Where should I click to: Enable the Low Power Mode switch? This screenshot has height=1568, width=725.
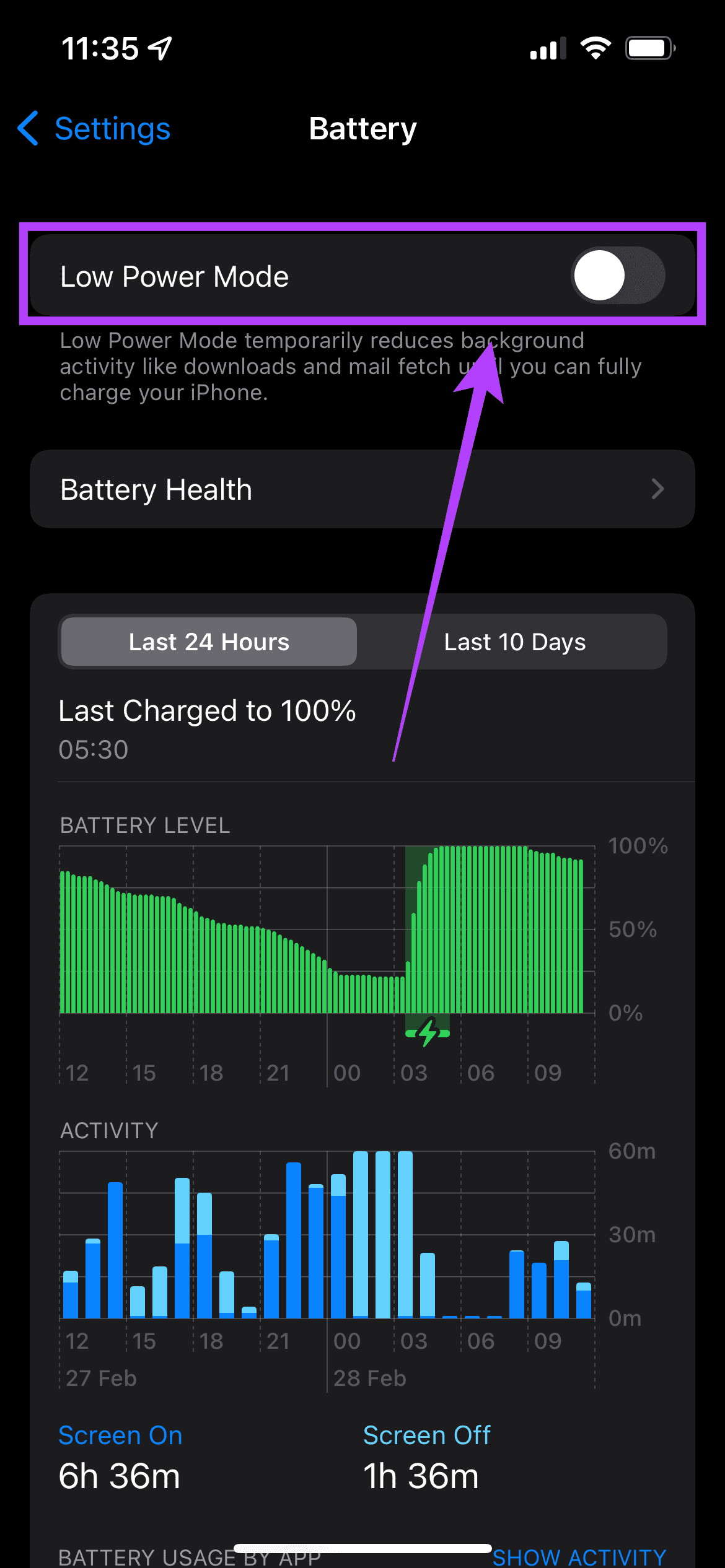(618, 276)
